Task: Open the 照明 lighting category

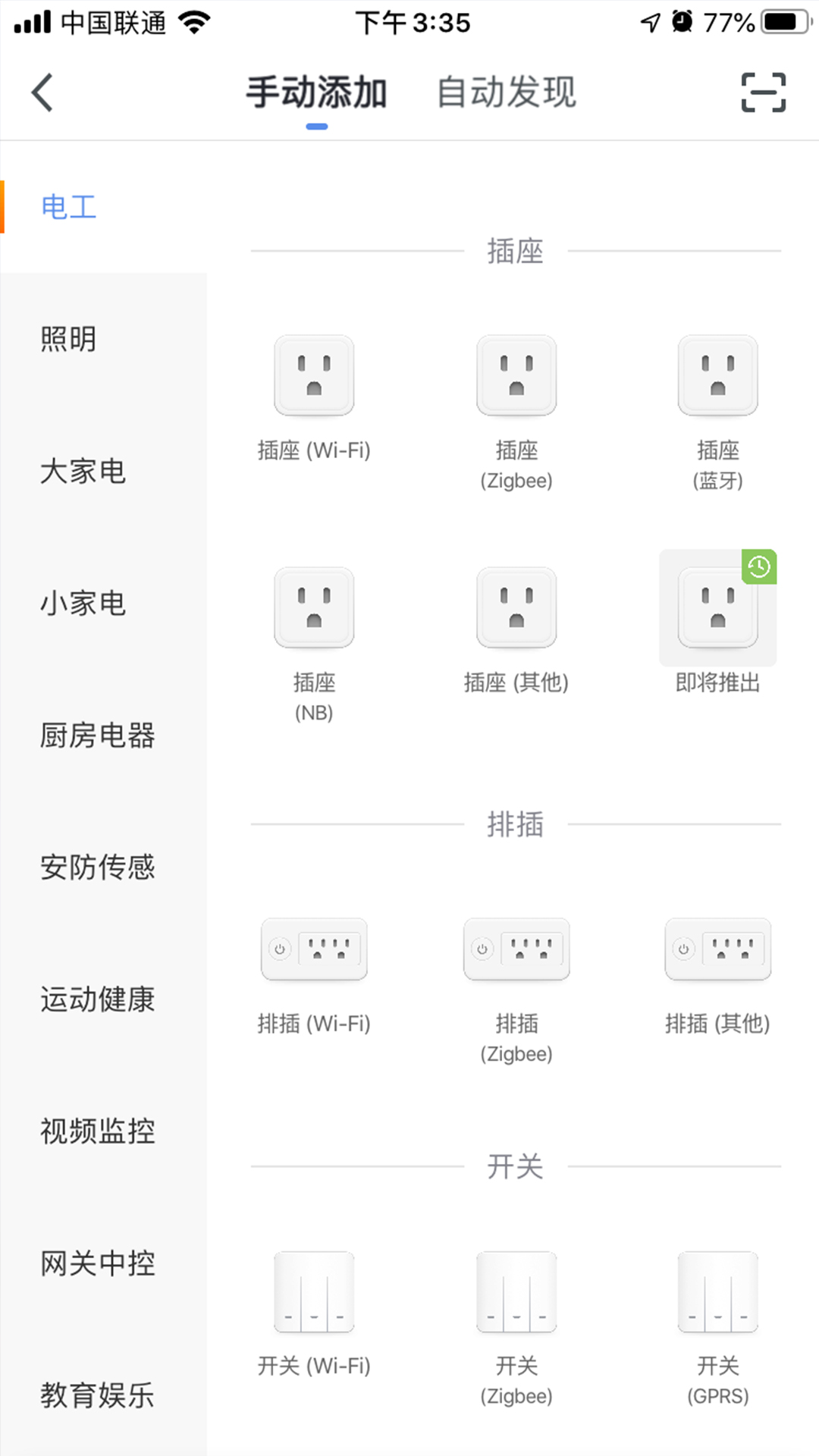Action: point(68,340)
